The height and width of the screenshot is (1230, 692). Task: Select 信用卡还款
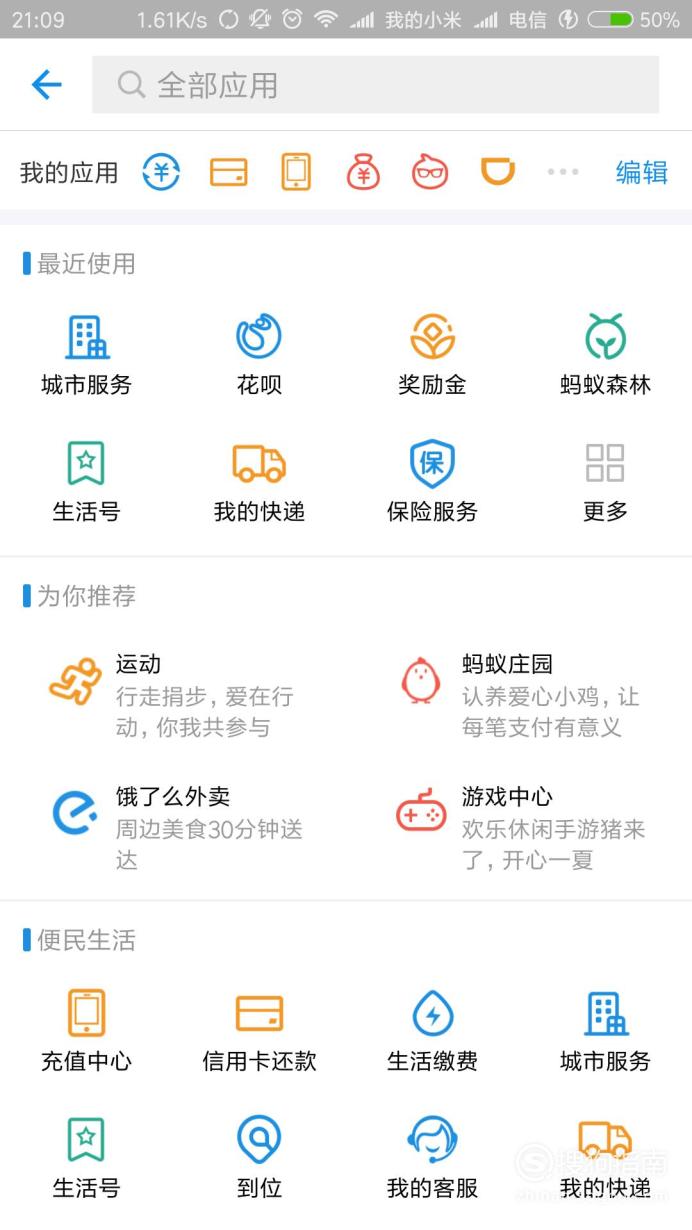(259, 1031)
